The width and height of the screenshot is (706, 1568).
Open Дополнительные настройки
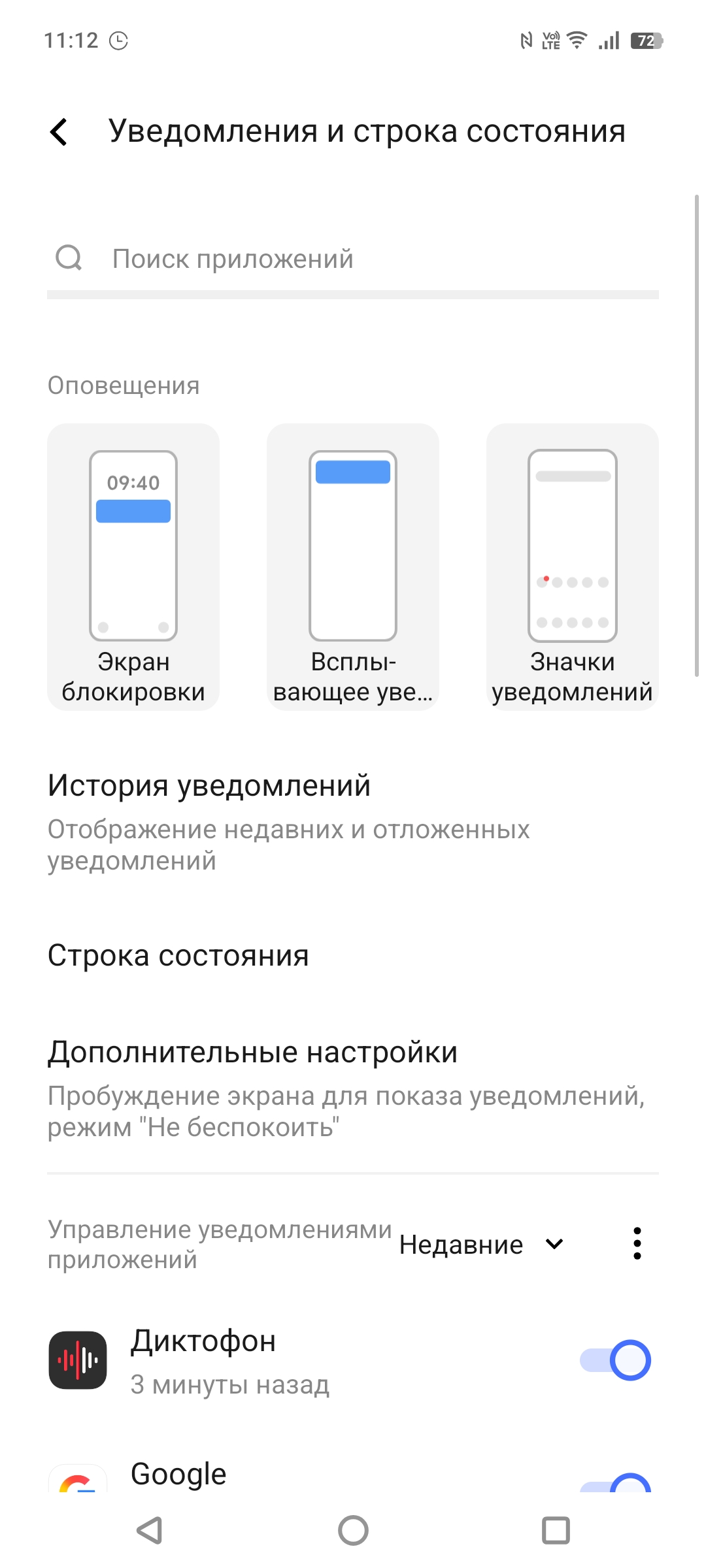pos(353,1088)
